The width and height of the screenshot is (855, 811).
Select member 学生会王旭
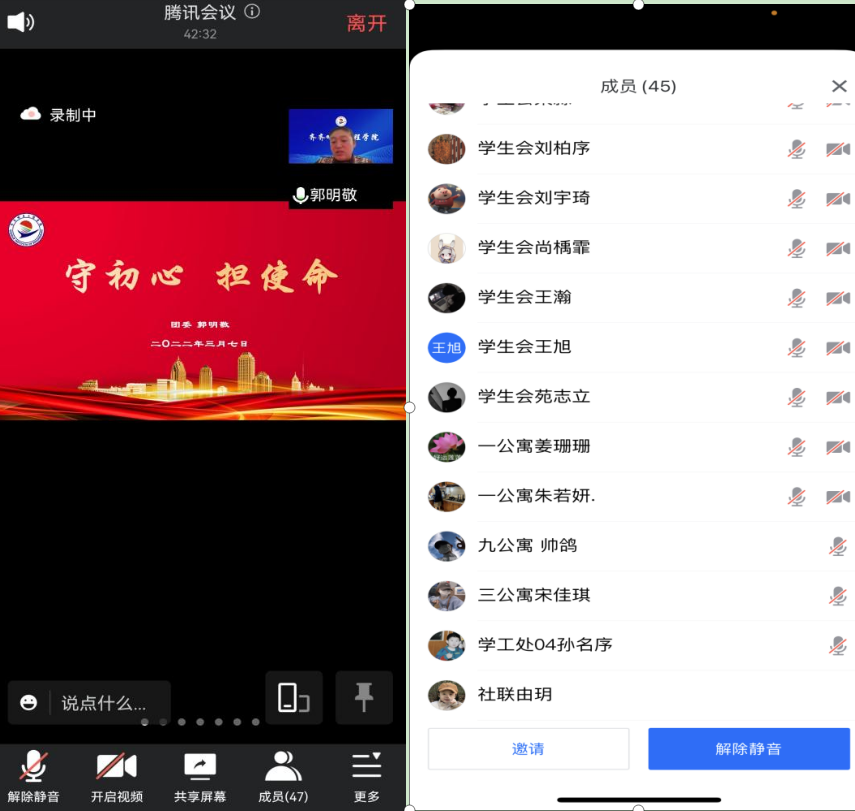coord(525,347)
